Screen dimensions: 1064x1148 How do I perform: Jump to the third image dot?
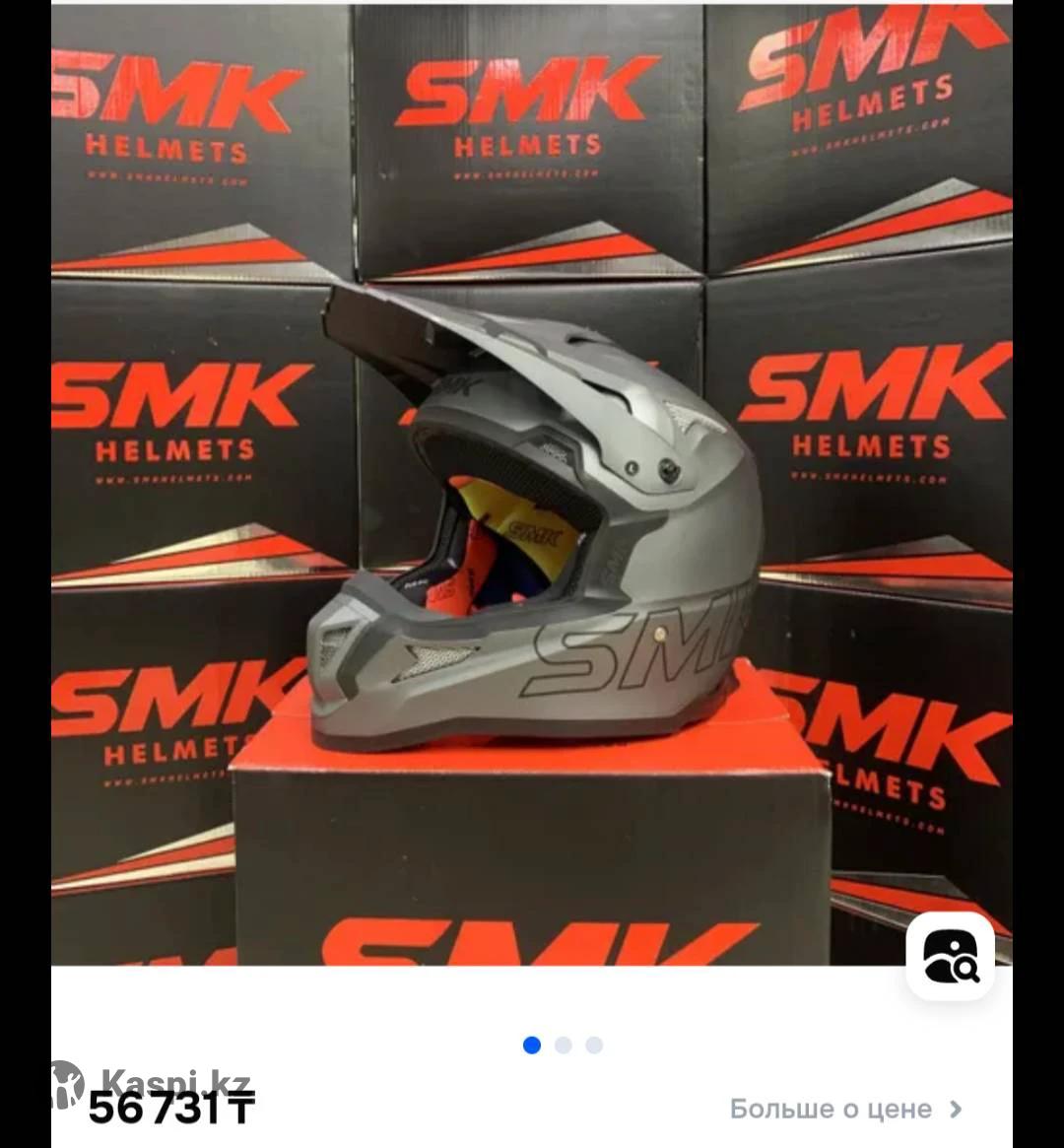pyautogui.click(x=594, y=1046)
